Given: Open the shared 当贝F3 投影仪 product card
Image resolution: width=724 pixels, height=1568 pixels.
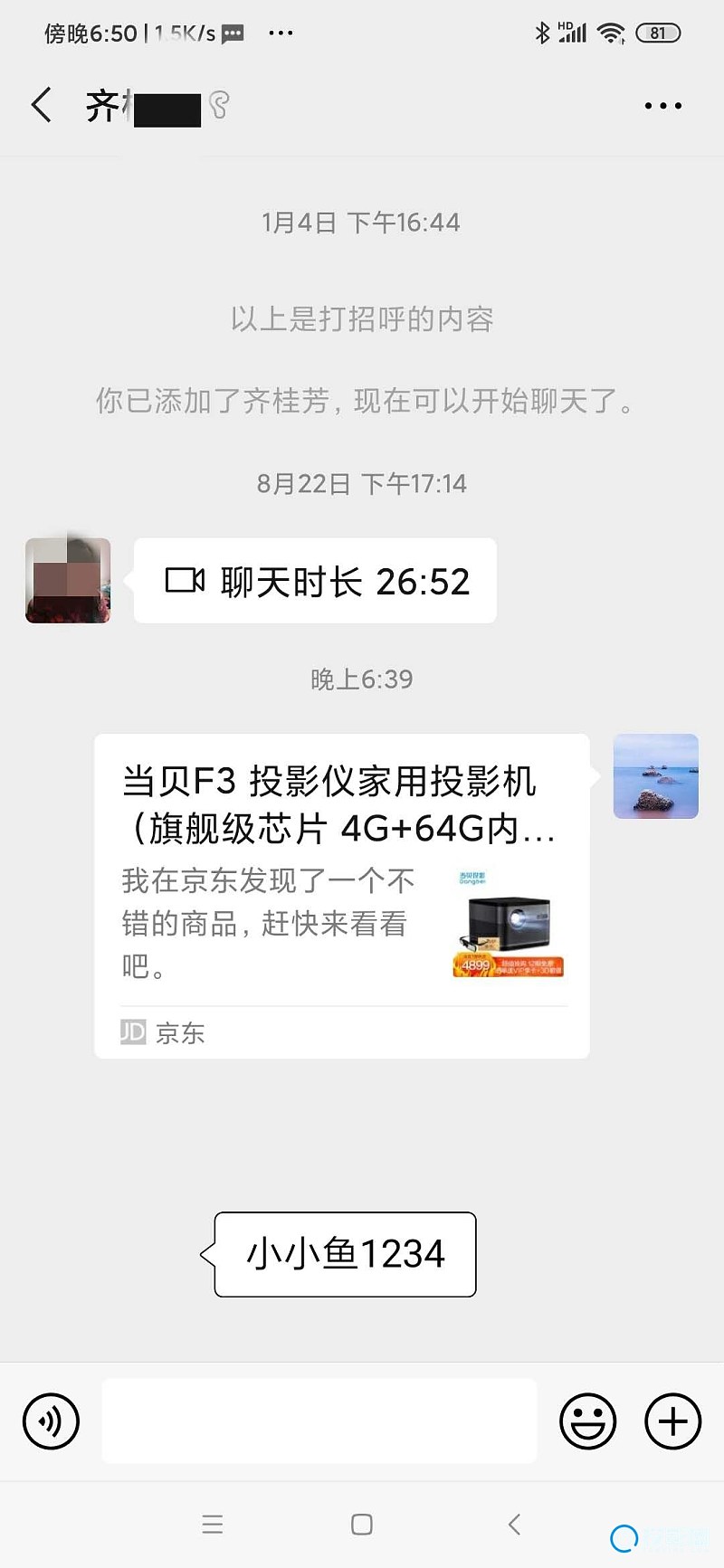Looking at the screenshot, I should click(341, 895).
